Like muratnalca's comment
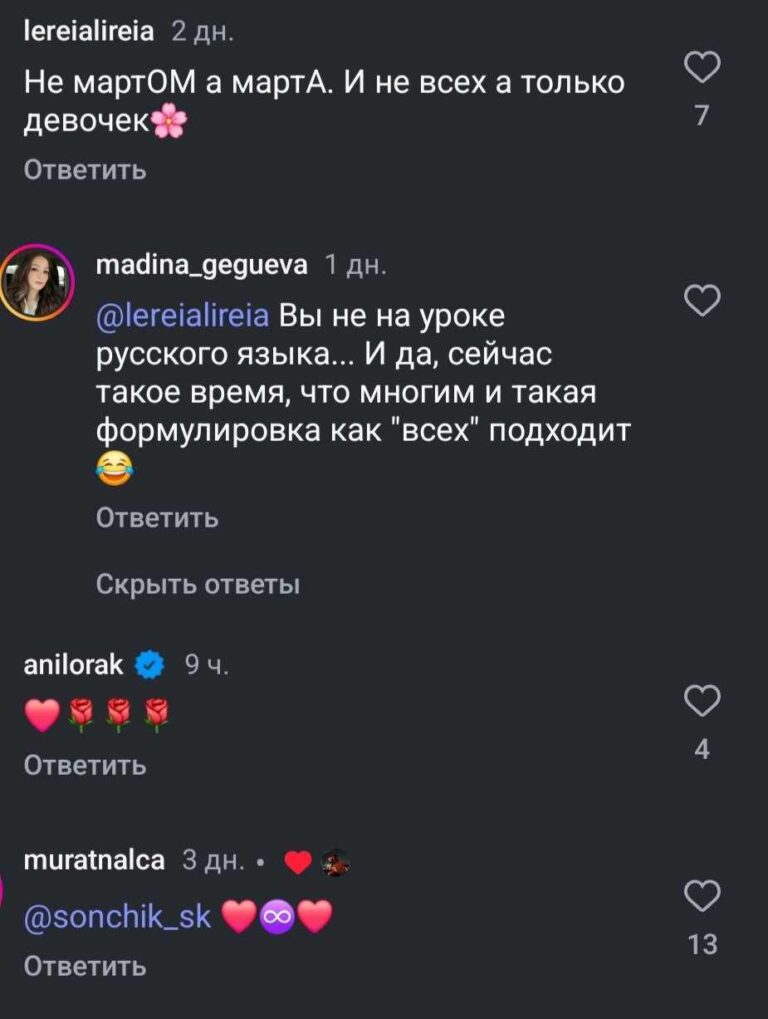Image resolution: width=768 pixels, height=1019 pixels. [702, 894]
